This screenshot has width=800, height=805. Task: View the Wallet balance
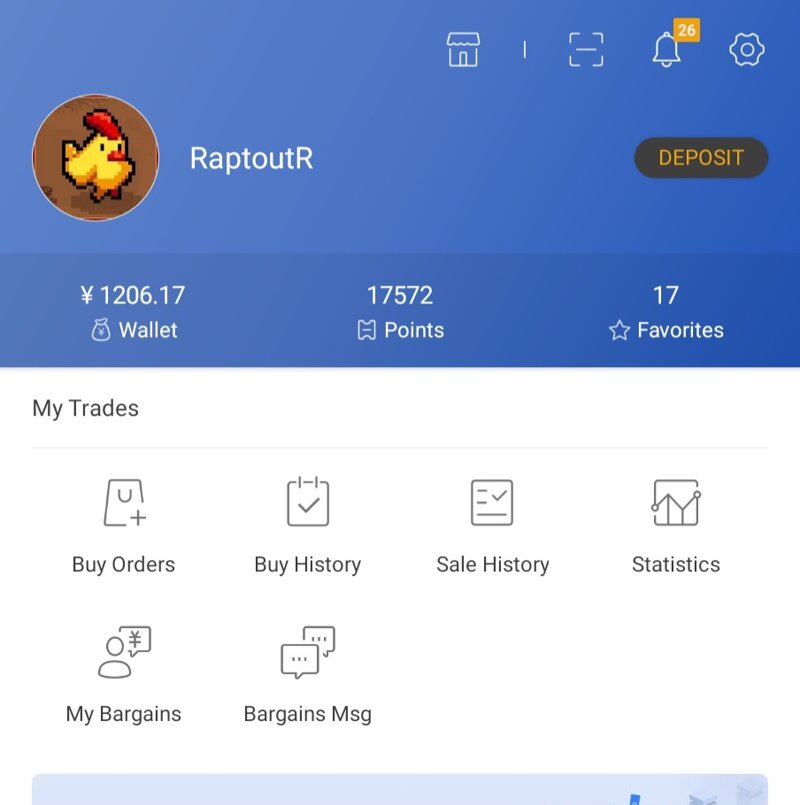tap(133, 311)
